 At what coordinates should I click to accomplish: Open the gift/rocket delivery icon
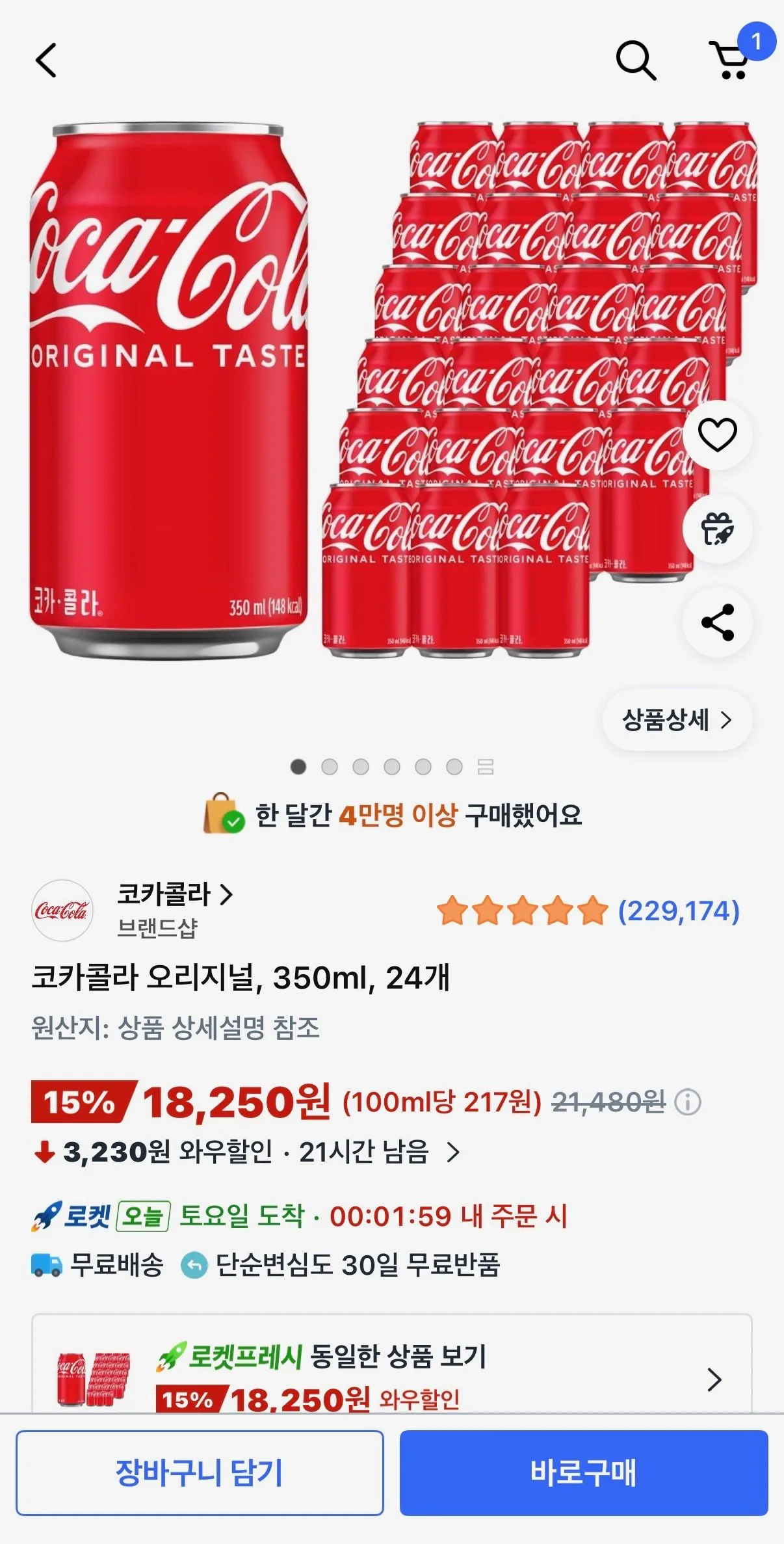pyautogui.click(x=716, y=529)
